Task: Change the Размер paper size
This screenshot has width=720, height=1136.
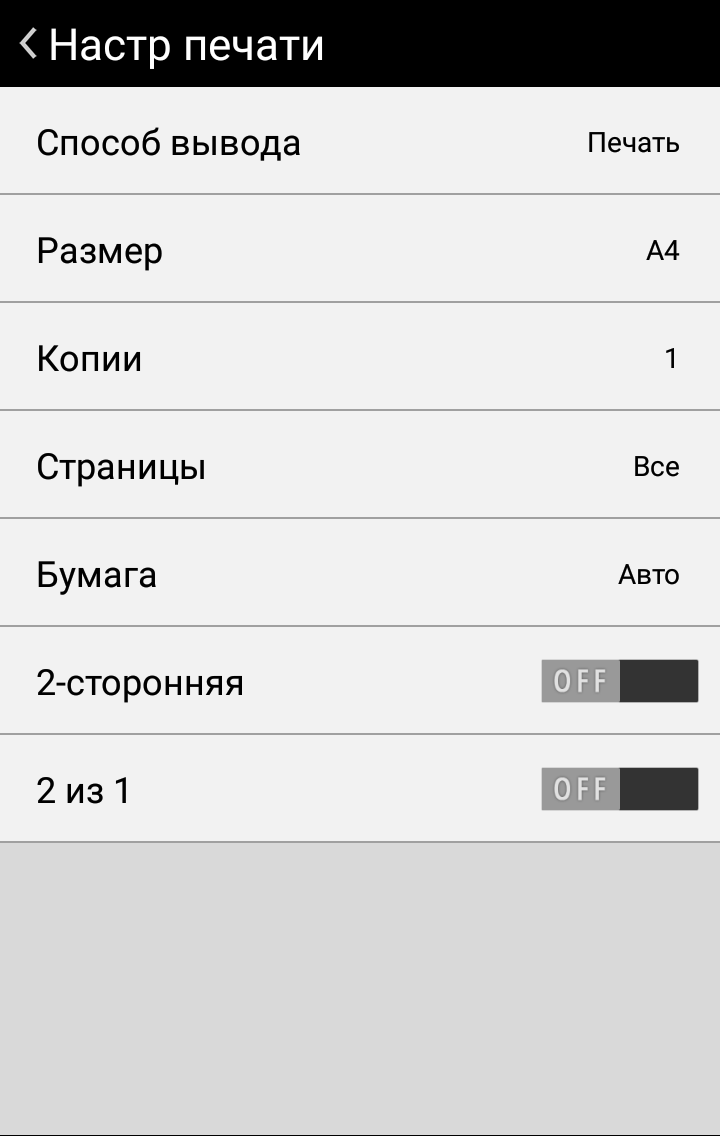Action: point(360,250)
